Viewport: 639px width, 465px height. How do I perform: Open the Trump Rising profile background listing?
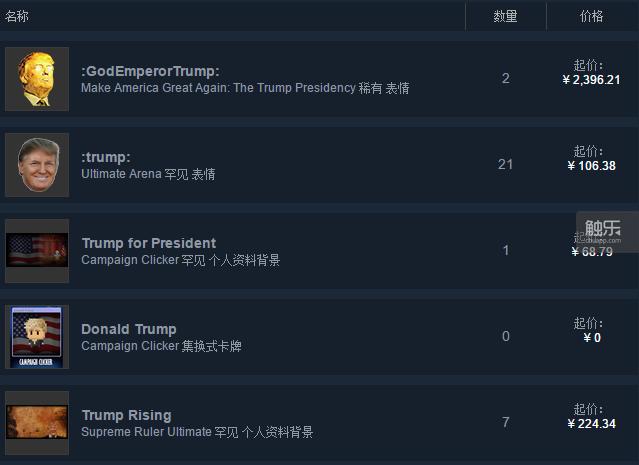(126, 415)
